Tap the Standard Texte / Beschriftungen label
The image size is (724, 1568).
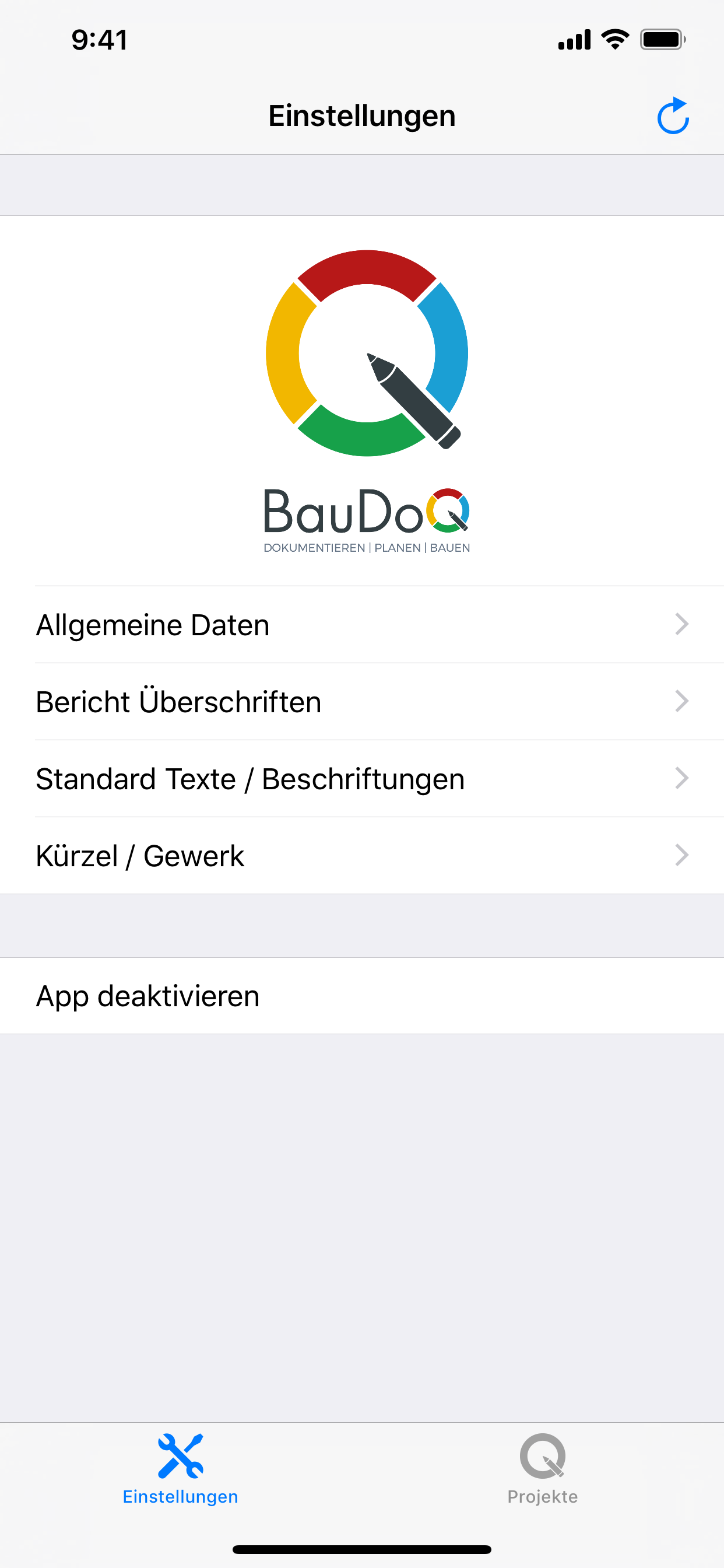pos(250,779)
